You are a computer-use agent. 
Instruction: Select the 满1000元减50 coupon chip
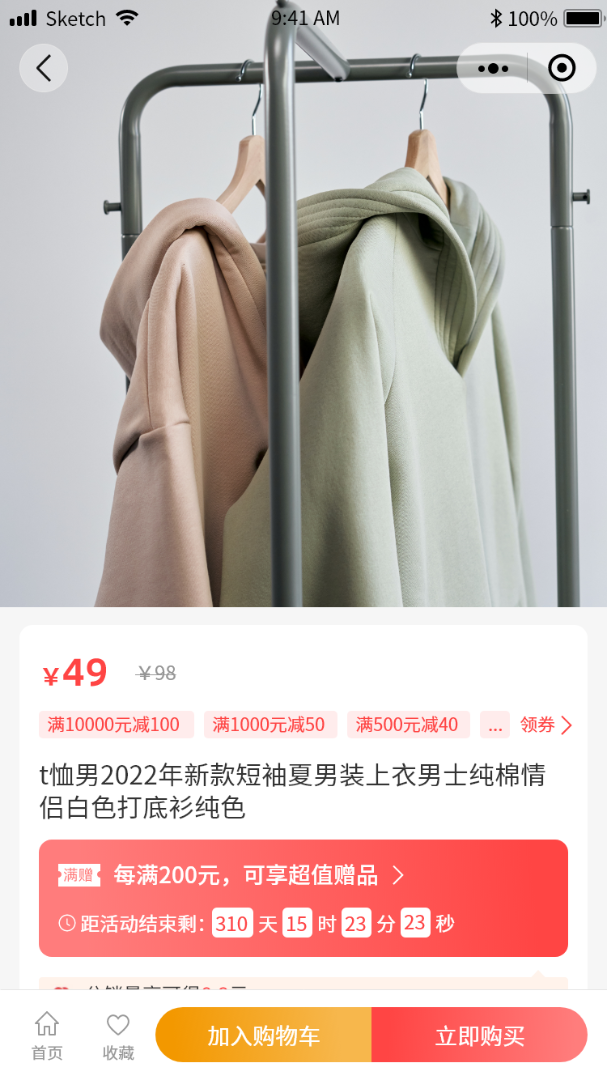(x=270, y=725)
